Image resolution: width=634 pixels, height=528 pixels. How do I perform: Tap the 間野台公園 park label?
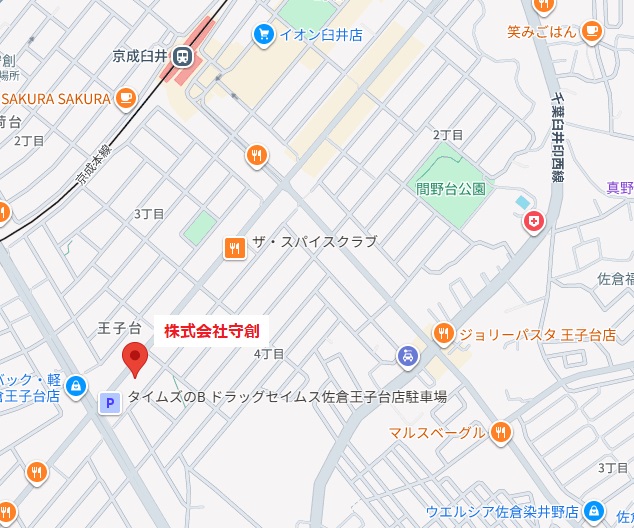(x=450, y=188)
